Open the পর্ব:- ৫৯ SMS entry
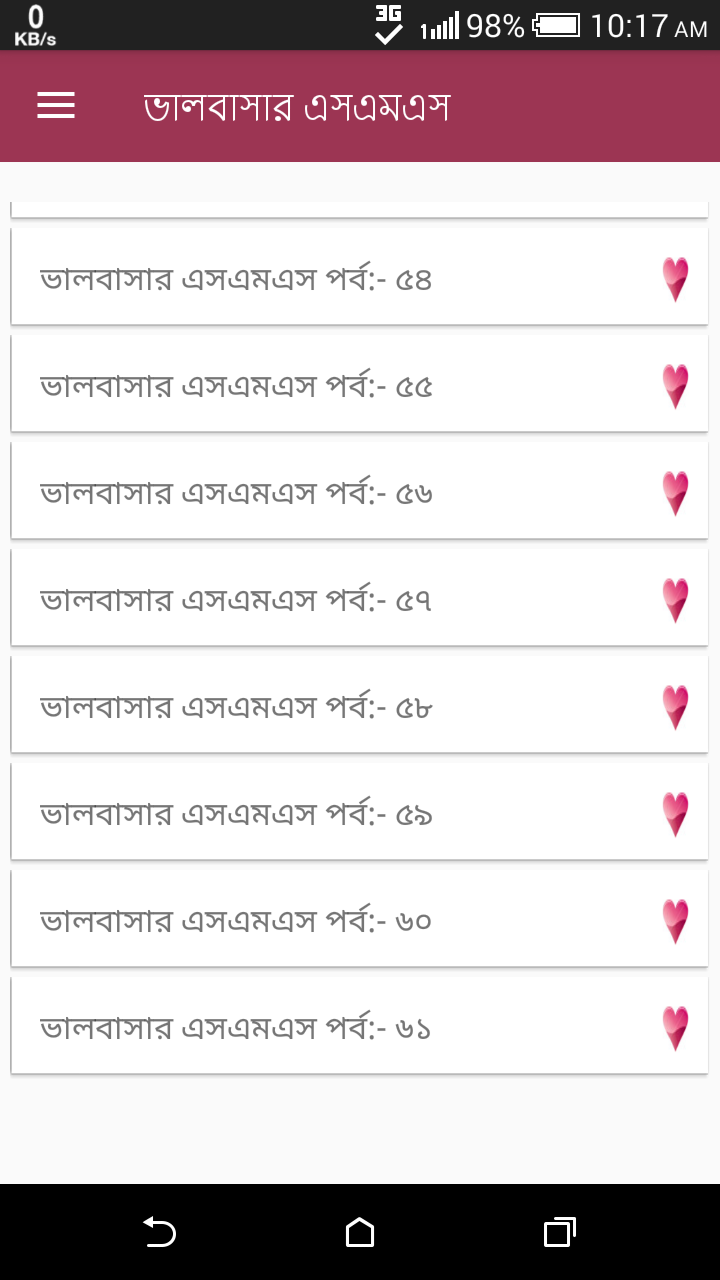This screenshot has height=1280, width=720. (360, 812)
